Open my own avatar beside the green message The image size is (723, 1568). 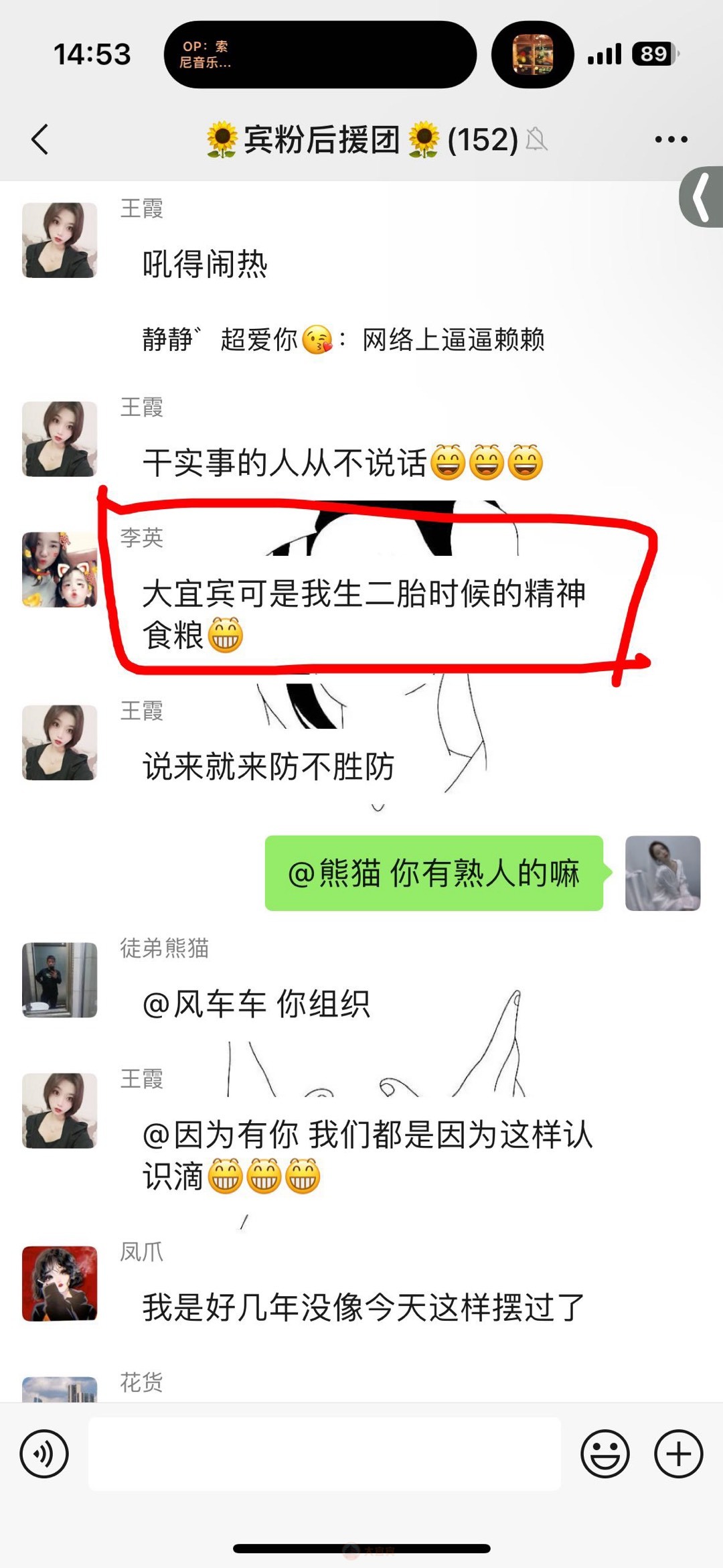click(662, 873)
